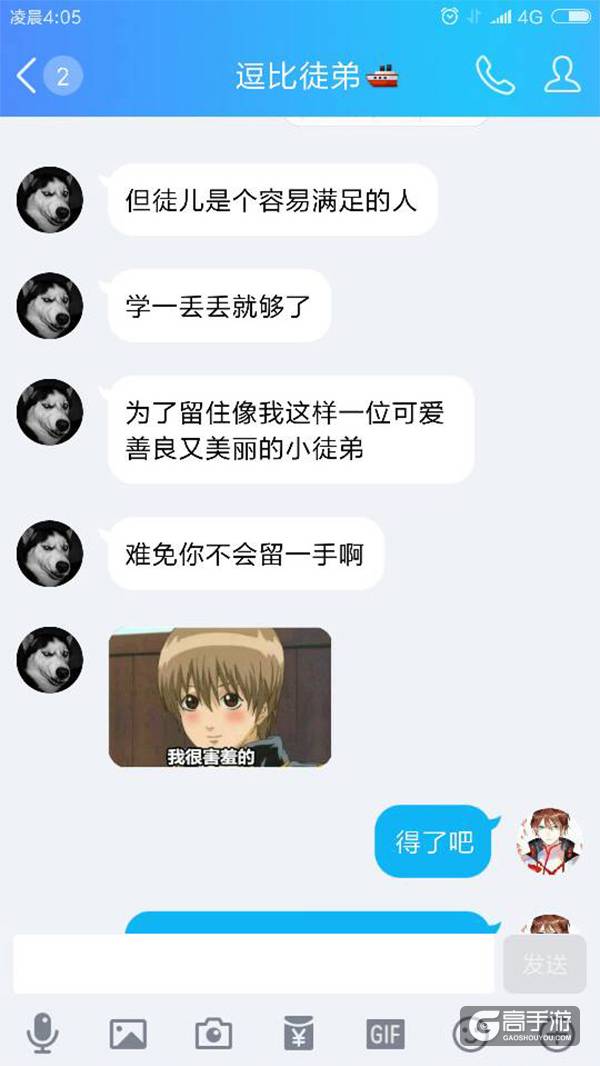Open husky avatar beside 学一丢丢就够了

50,305
